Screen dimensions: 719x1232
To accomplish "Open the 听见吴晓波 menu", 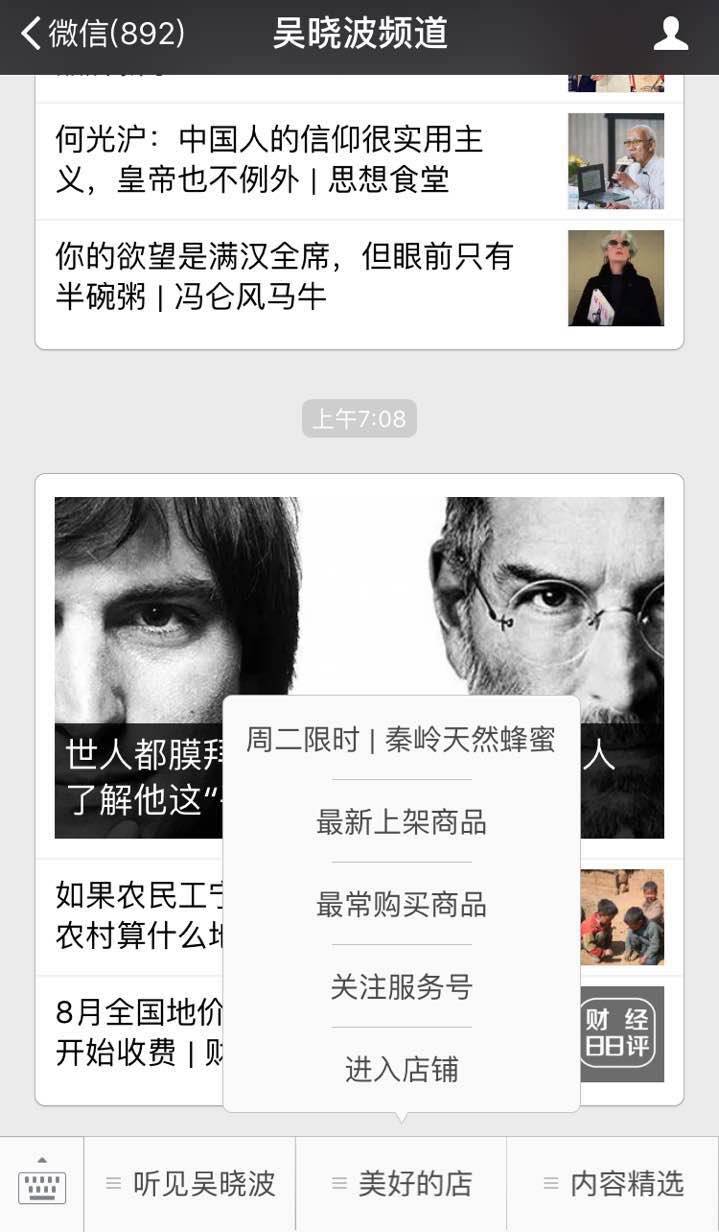I will 191,1185.
